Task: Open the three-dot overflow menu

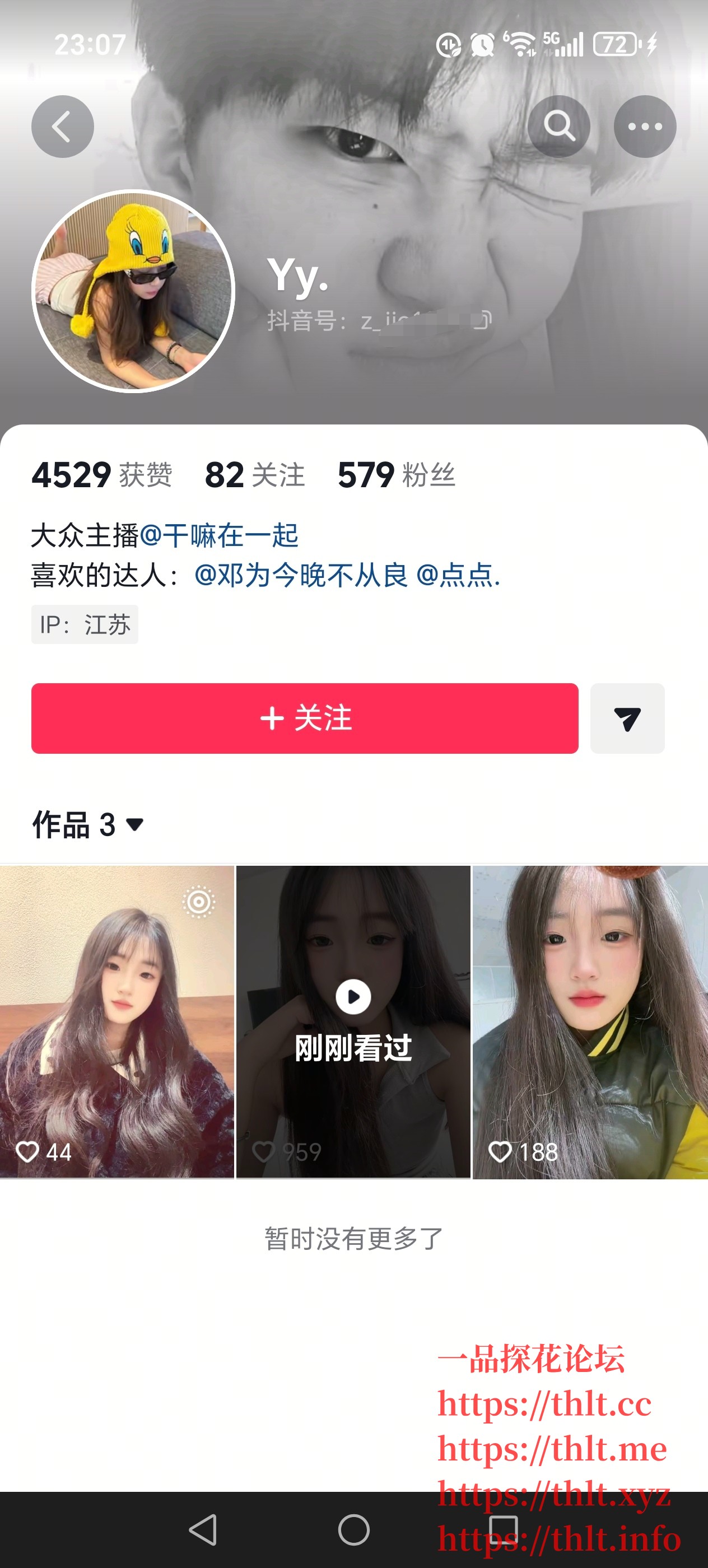Action: tap(645, 127)
